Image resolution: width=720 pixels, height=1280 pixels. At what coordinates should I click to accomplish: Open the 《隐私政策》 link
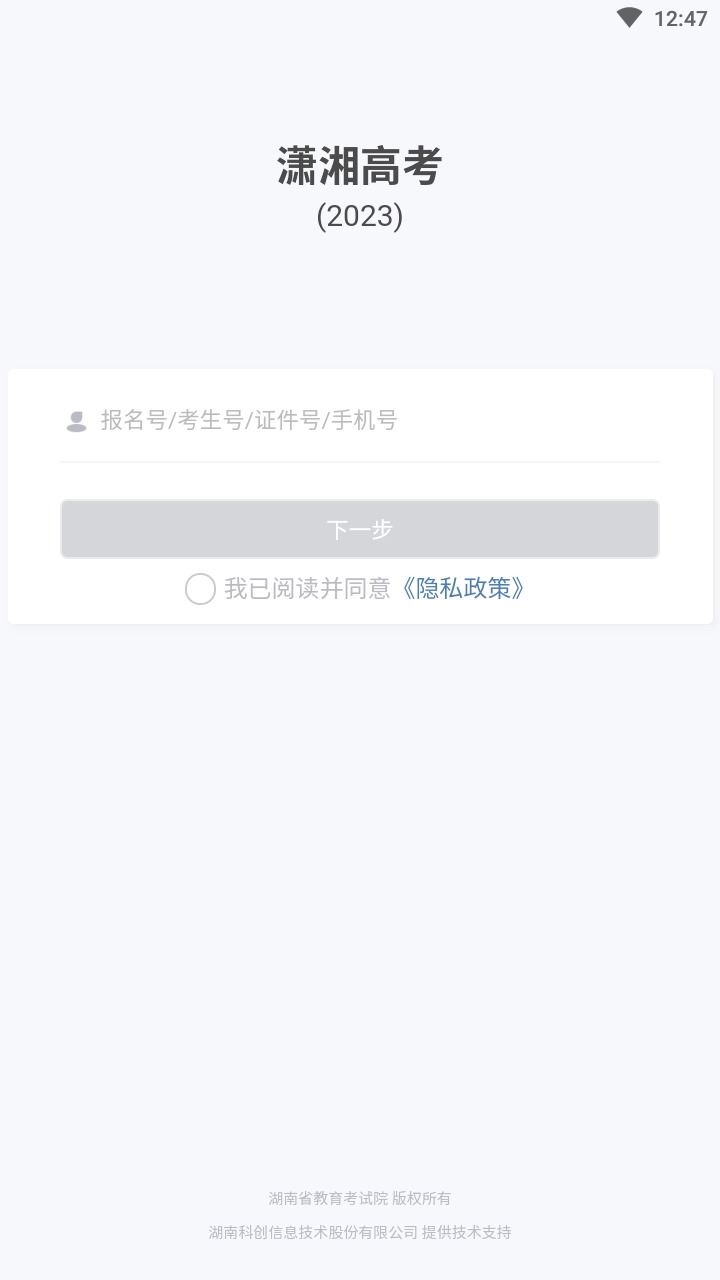pyautogui.click(x=462, y=588)
